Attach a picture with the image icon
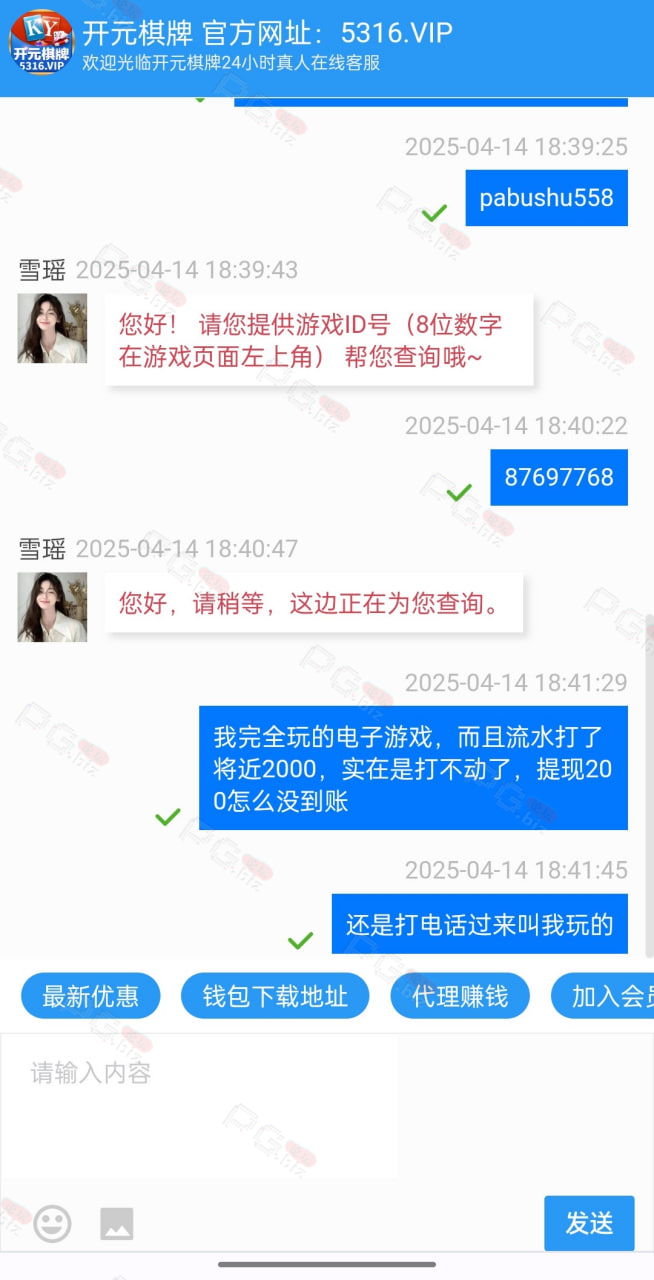654x1280 pixels. (x=116, y=1223)
